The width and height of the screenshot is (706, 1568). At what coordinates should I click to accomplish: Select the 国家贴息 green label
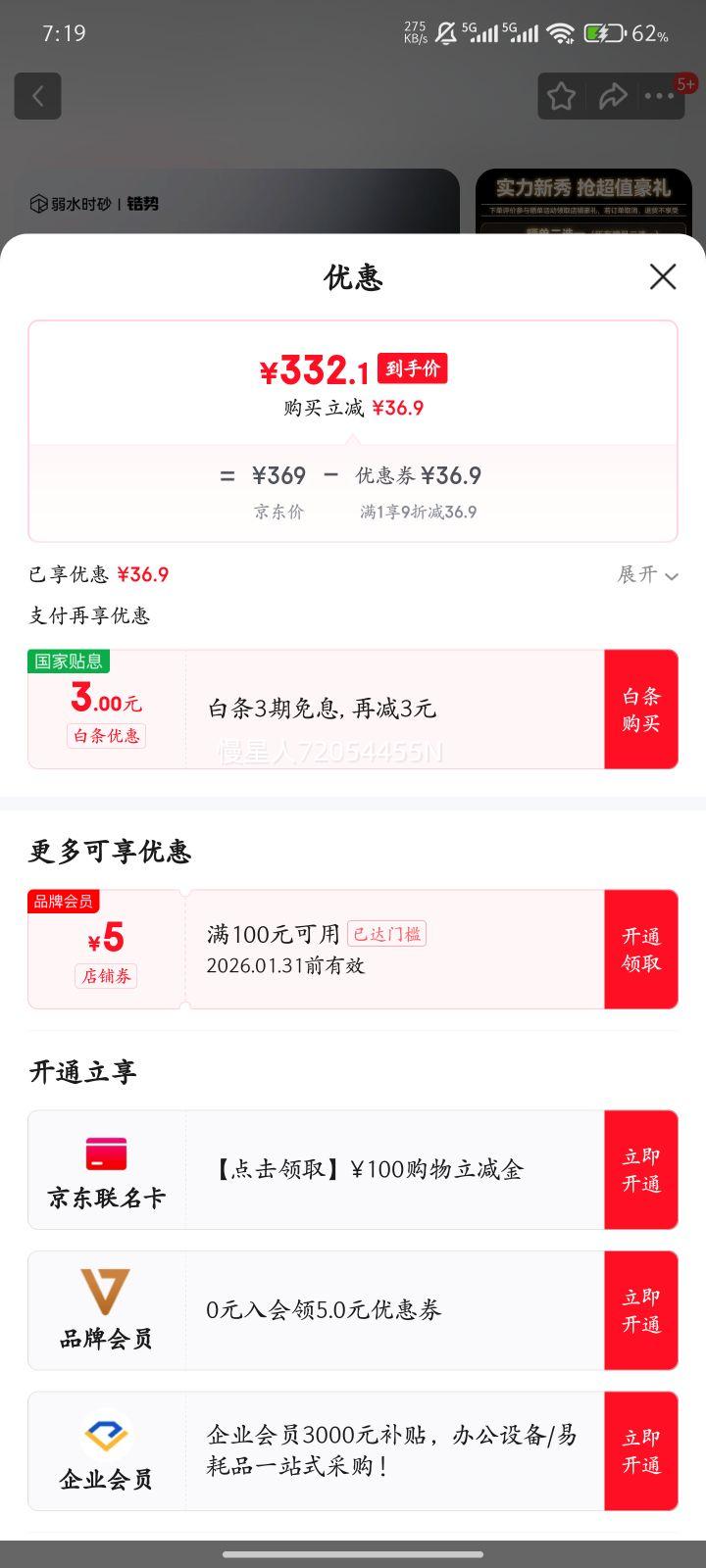[x=67, y=661]
